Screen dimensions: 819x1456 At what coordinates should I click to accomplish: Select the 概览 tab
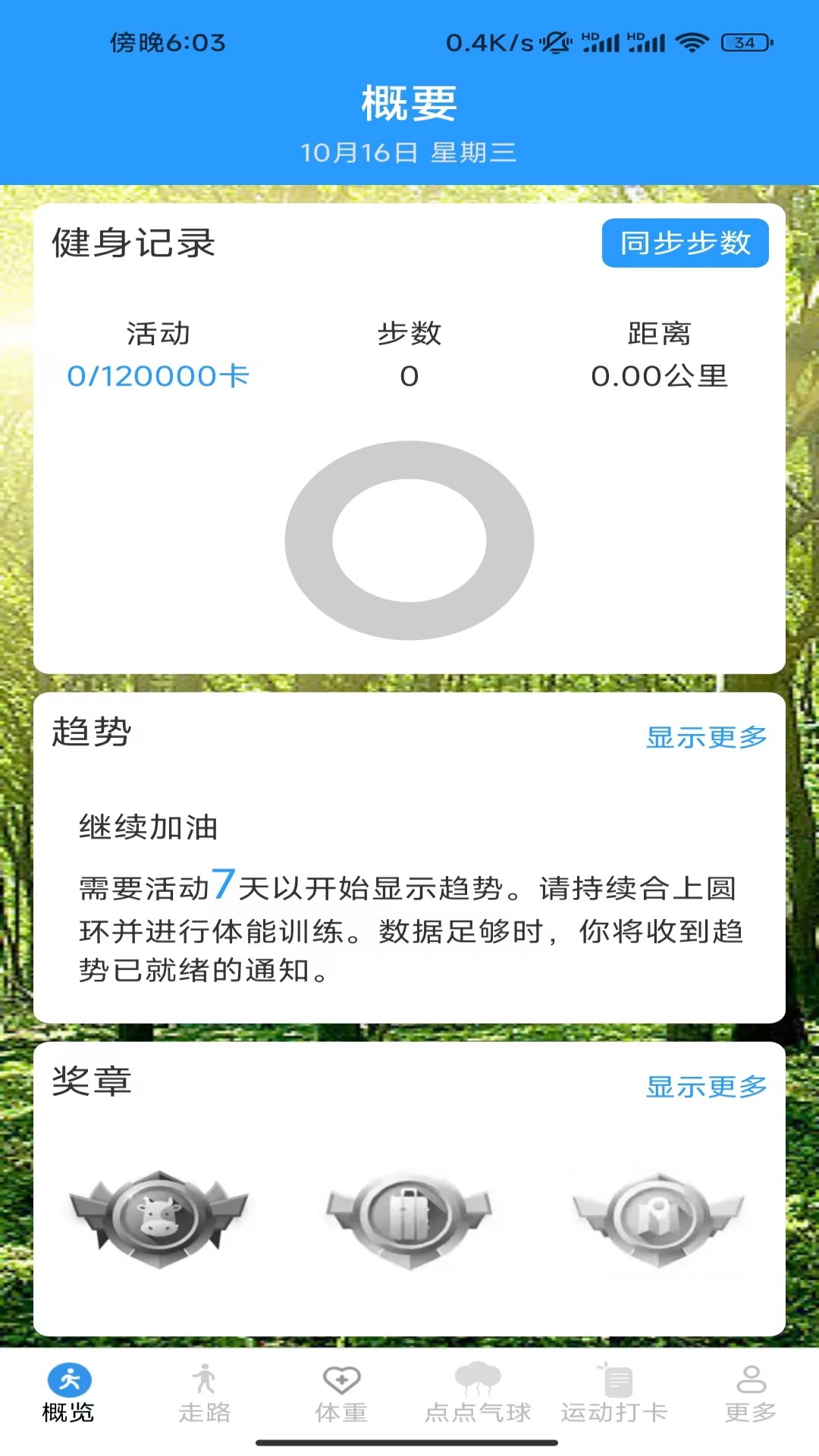[68, 1394]
